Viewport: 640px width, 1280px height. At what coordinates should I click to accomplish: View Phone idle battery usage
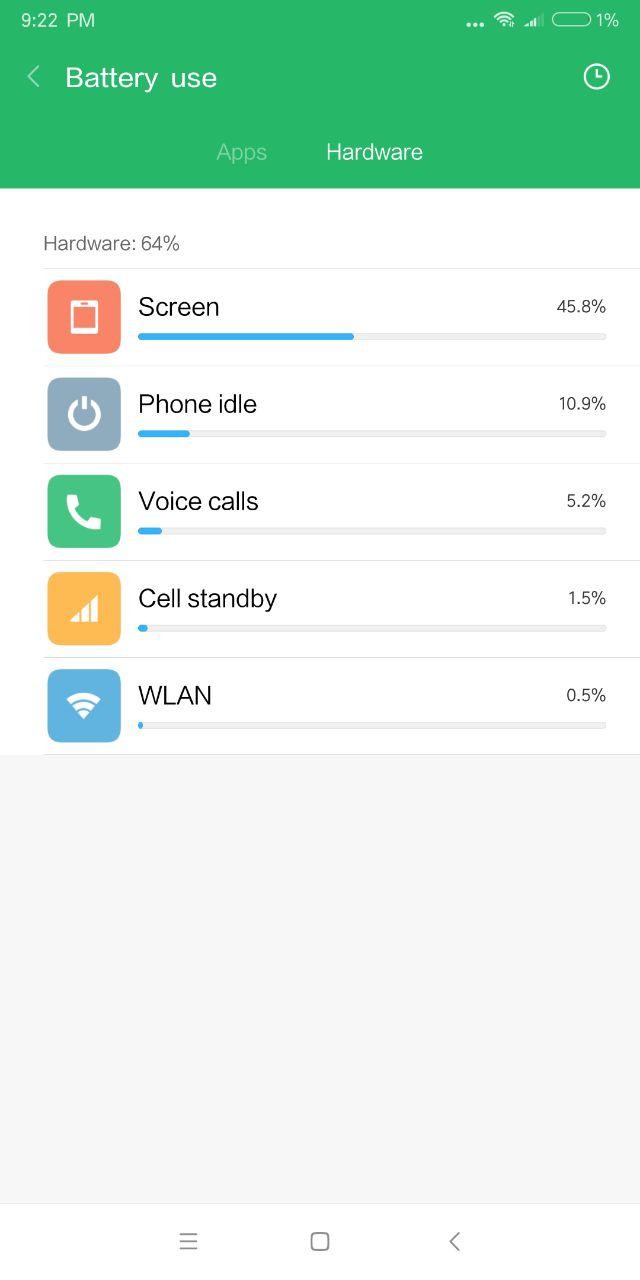click(x=340, y=414)
